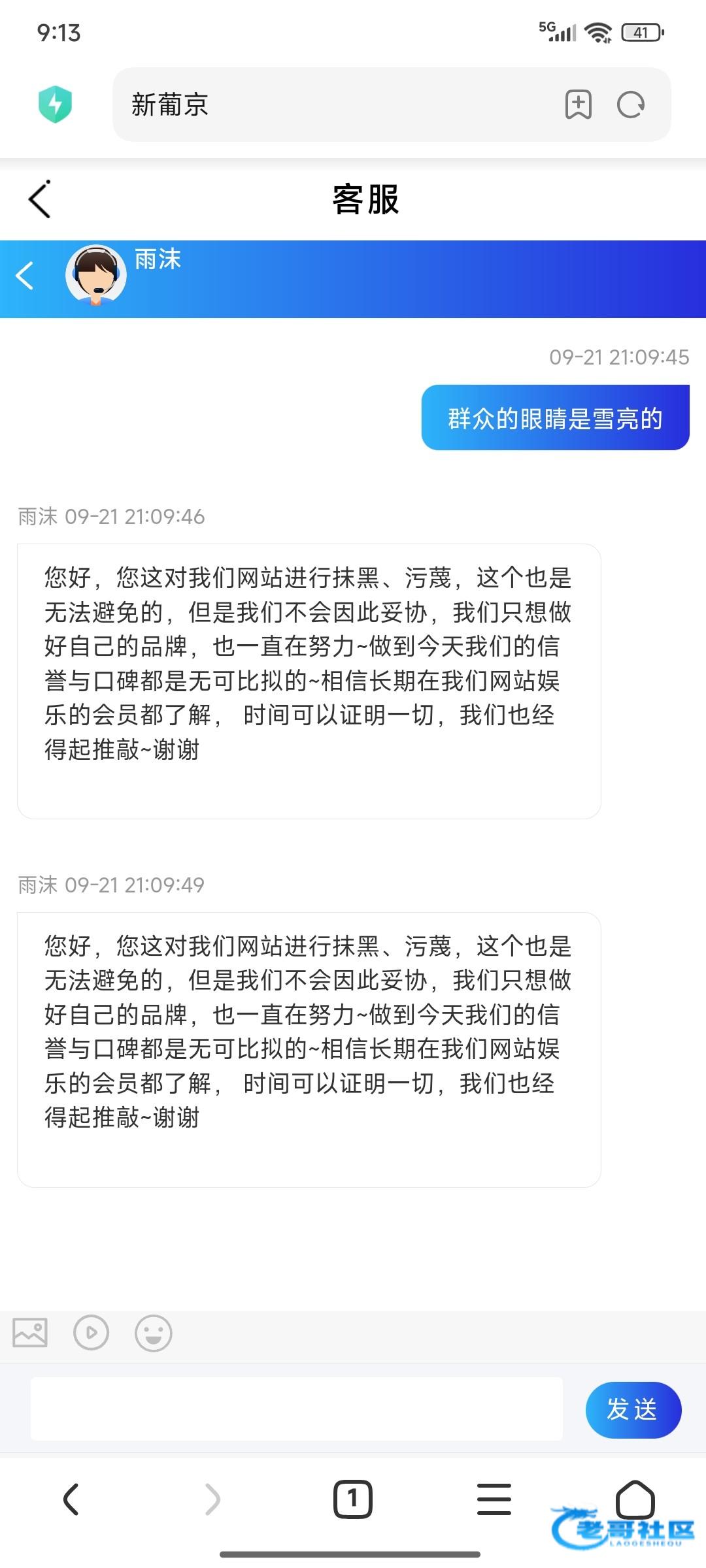Open the 新葡京 address bar
This screenshot has height=1568, width=706.
(327, 105)
